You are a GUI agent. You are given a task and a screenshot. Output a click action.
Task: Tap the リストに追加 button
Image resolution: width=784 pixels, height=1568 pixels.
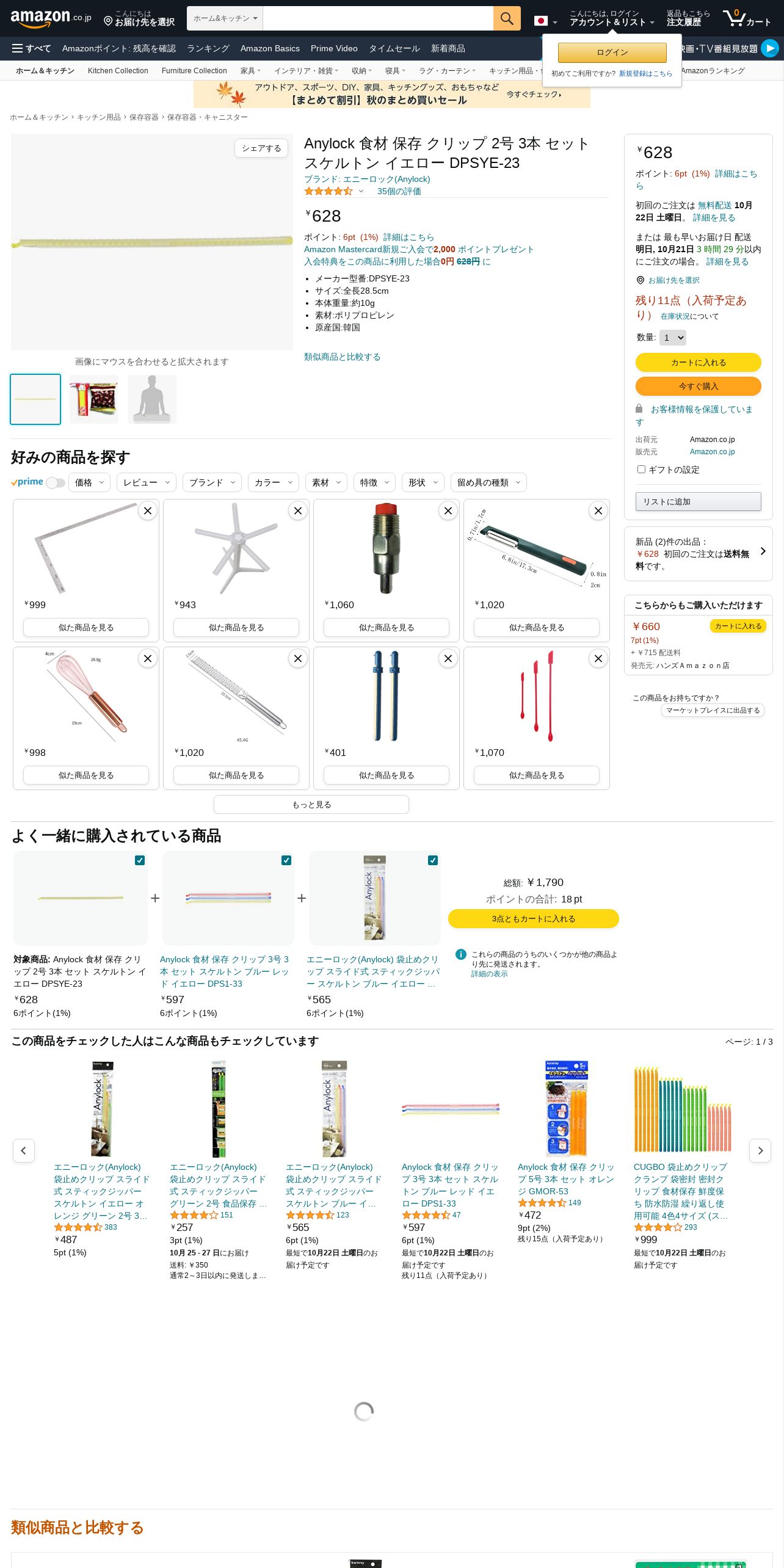click(x=698, y=502)
